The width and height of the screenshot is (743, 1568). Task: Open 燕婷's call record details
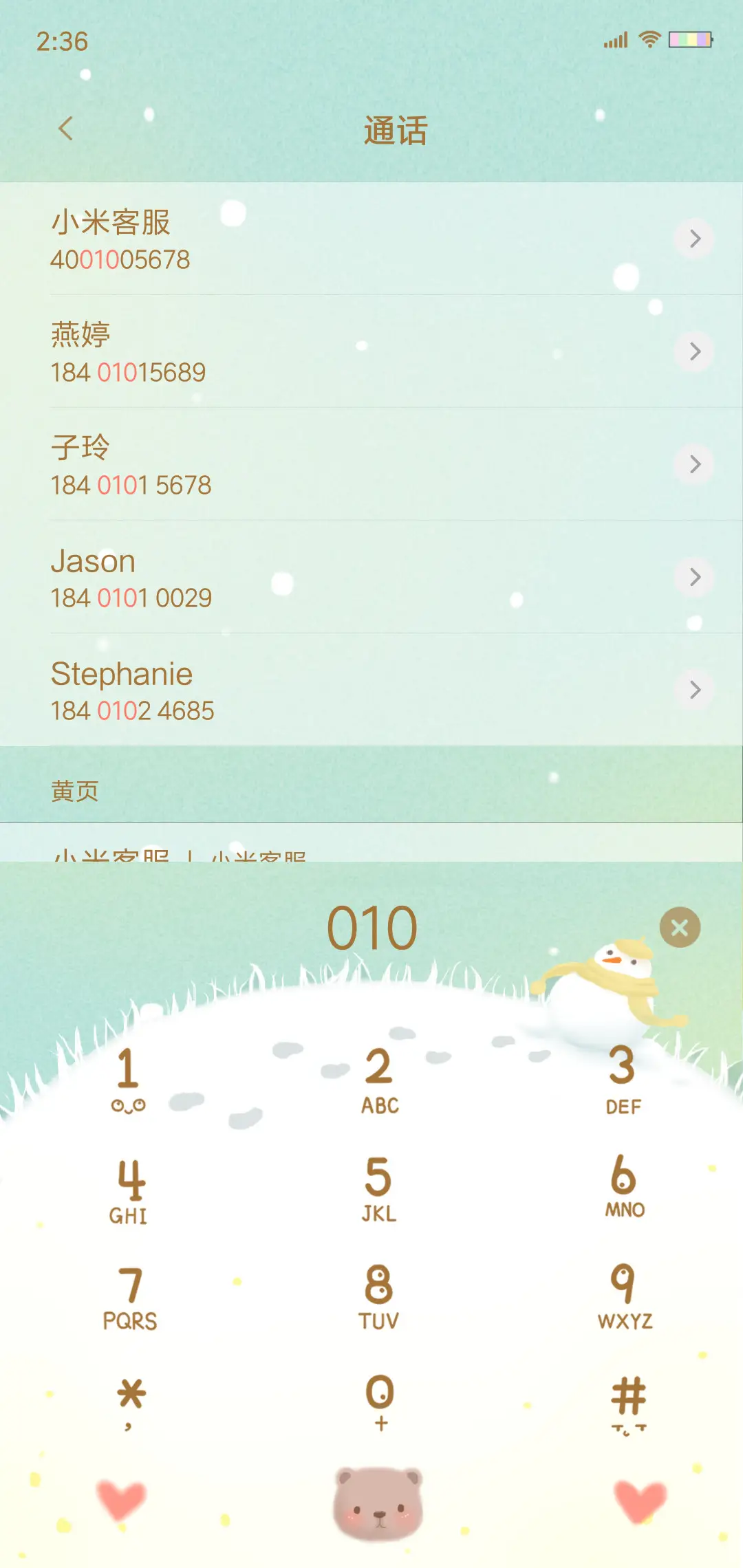[x=695, y=351]
